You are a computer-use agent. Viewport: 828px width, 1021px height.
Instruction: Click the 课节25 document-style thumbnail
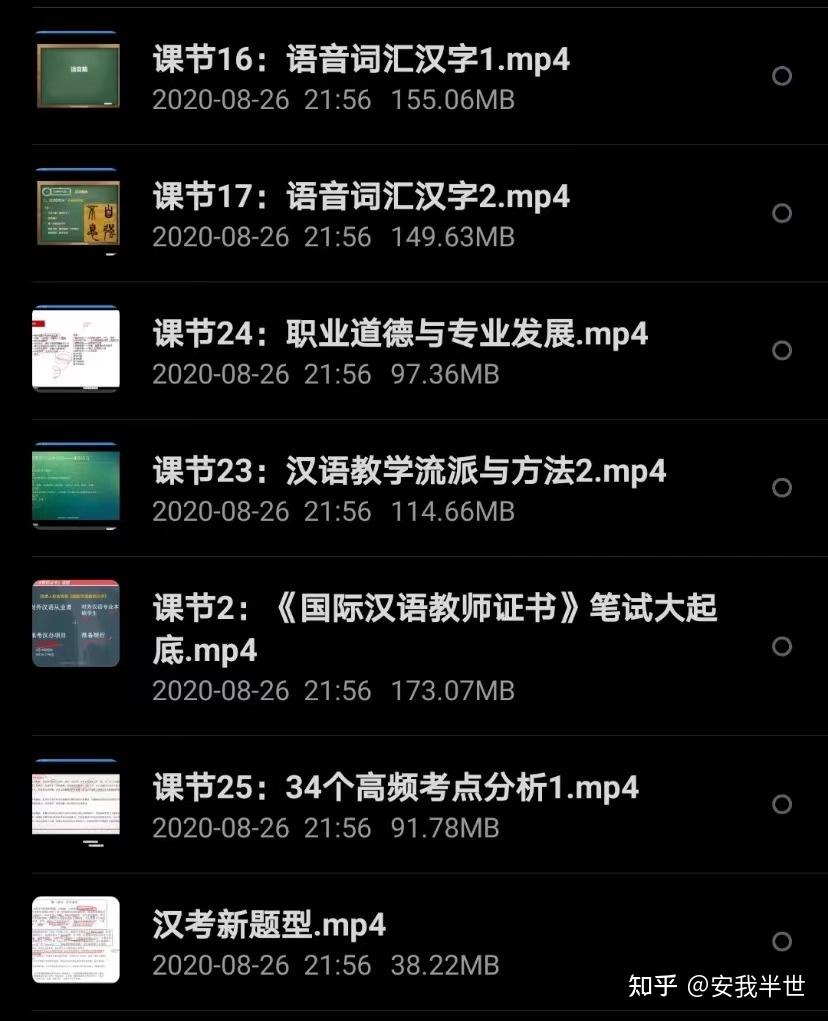(77, 801)
